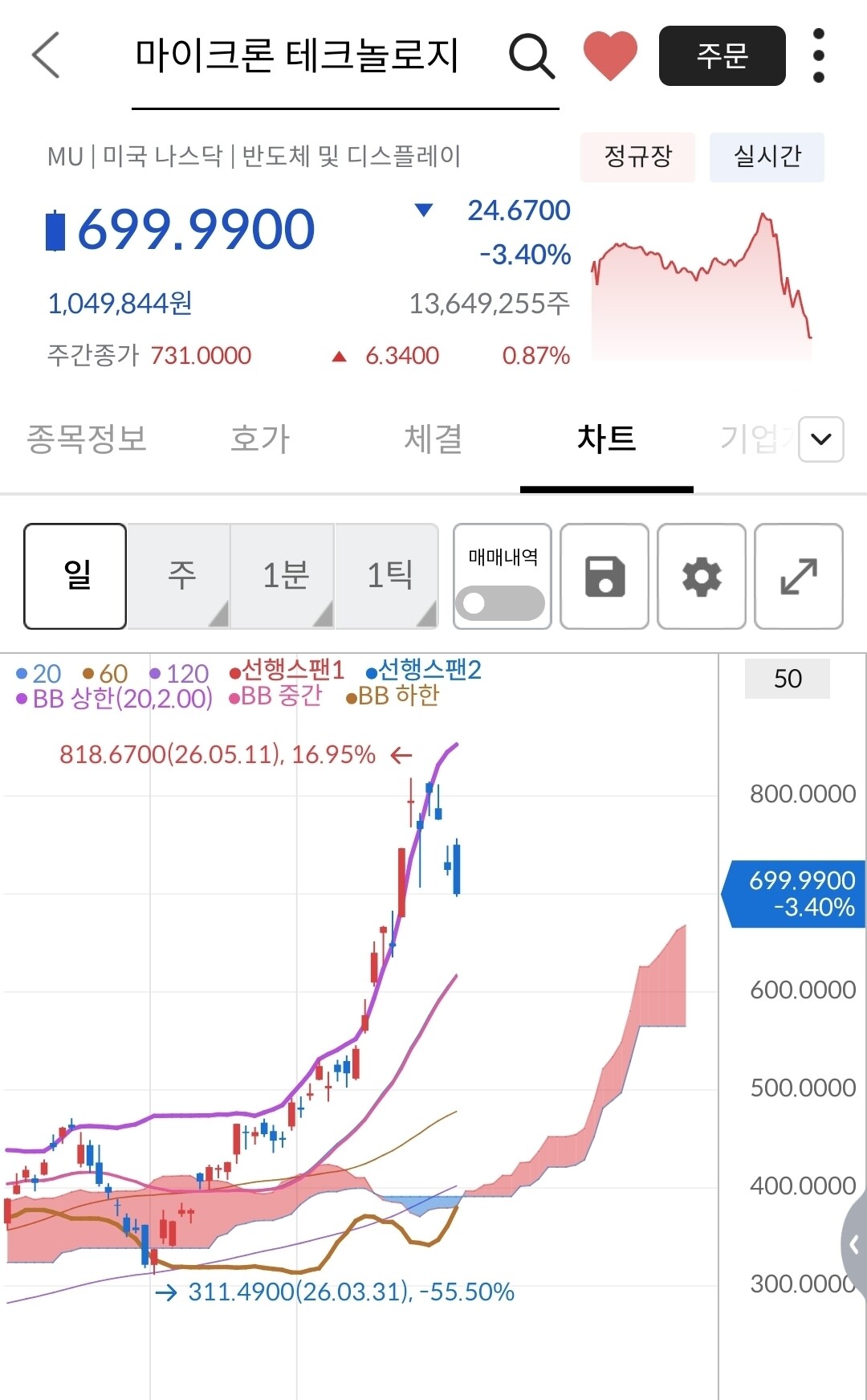Expand the tab list with the chevron
This screenshot has height=1400, width=867.
click(821, 439)
